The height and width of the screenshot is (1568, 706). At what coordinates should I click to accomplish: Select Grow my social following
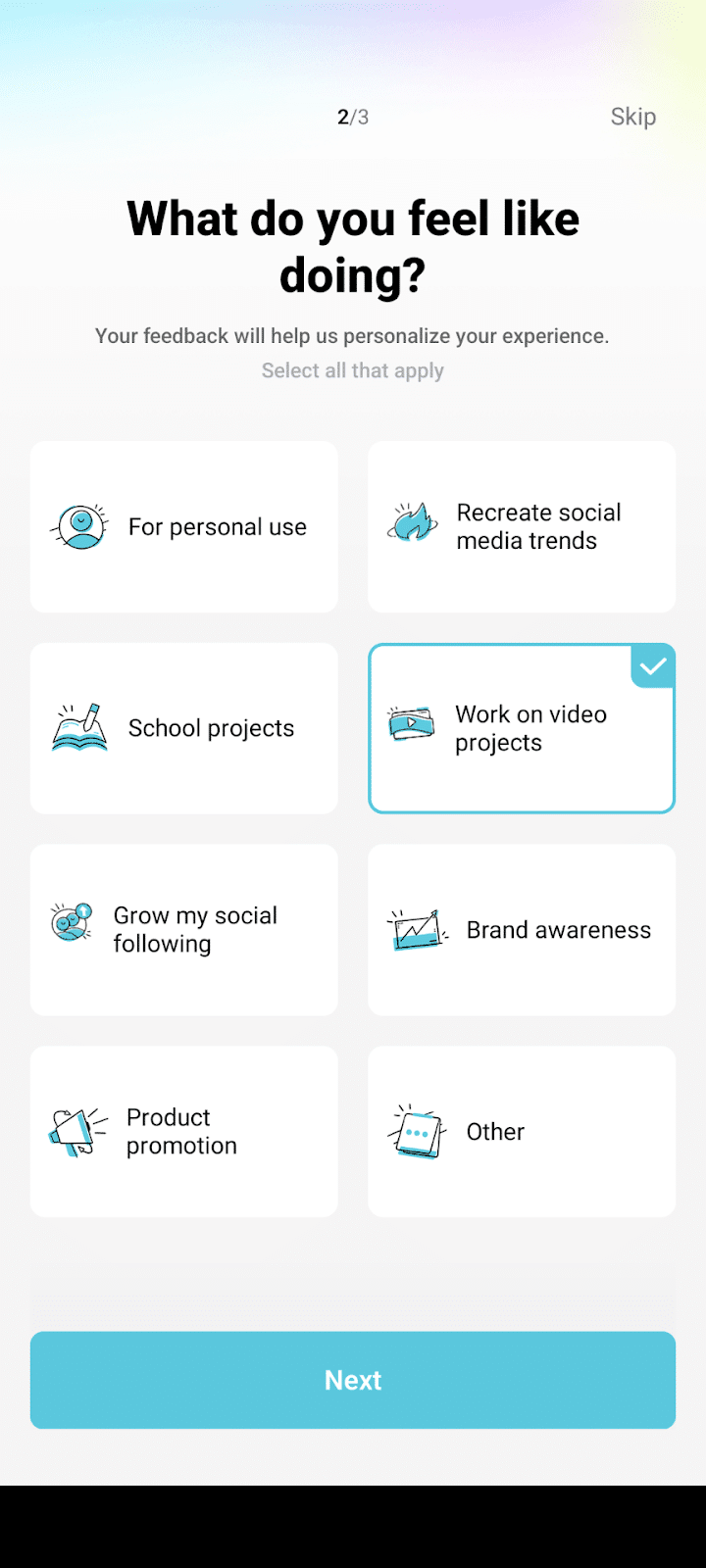184,930
